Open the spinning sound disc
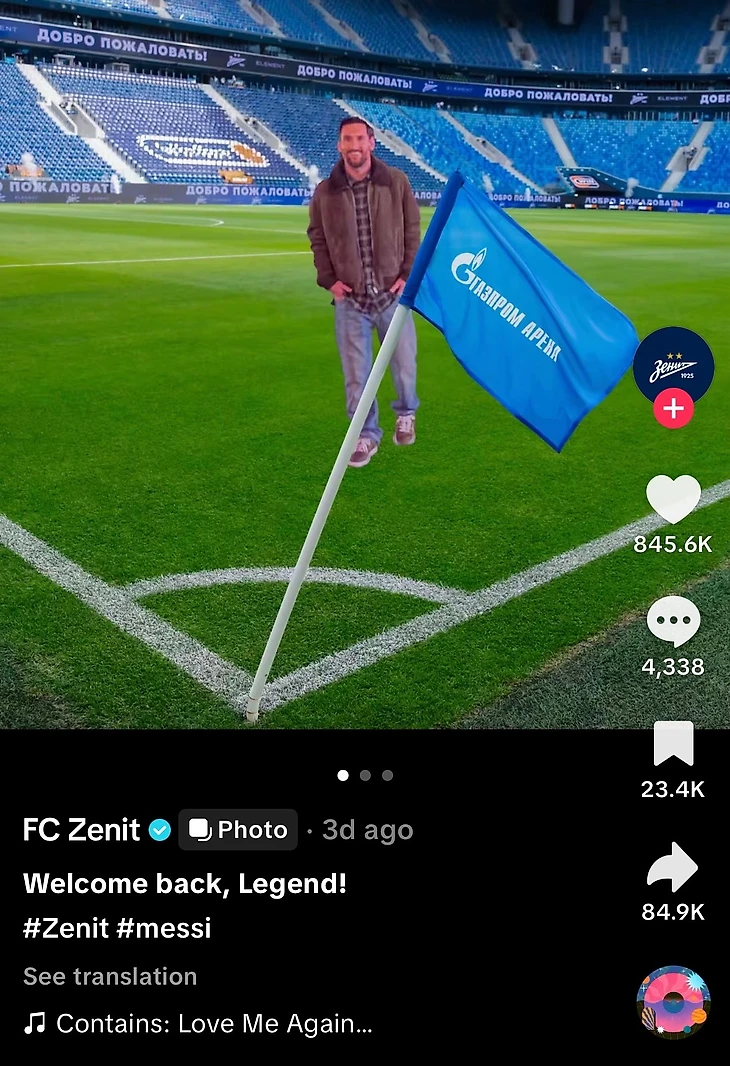The height and width of the screenshot is (1066, 730). [673, 1003]
